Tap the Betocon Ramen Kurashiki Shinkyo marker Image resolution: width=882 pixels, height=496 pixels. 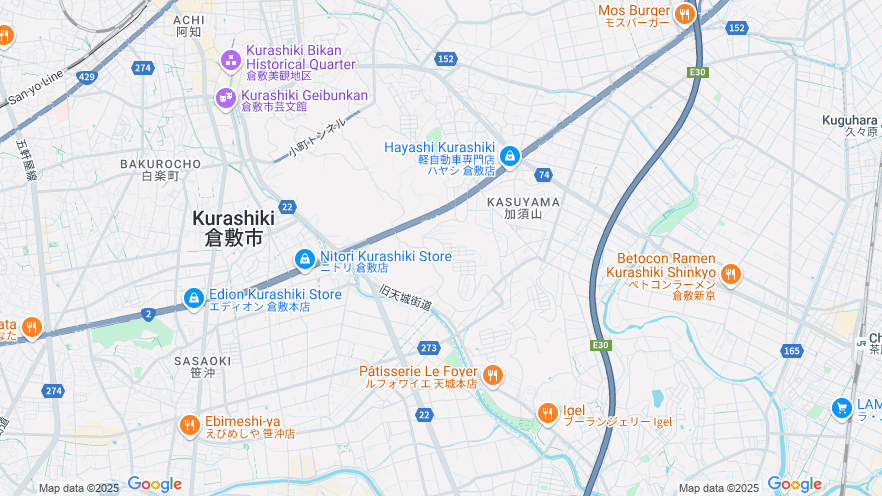(730, 273)
